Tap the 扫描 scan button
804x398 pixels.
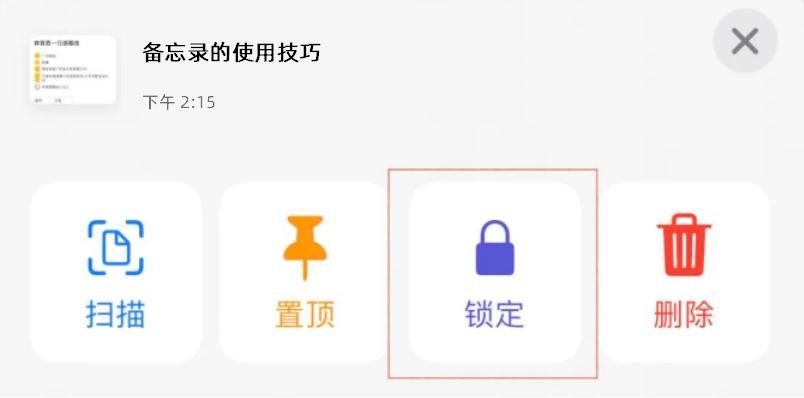(x=116, y=272)
